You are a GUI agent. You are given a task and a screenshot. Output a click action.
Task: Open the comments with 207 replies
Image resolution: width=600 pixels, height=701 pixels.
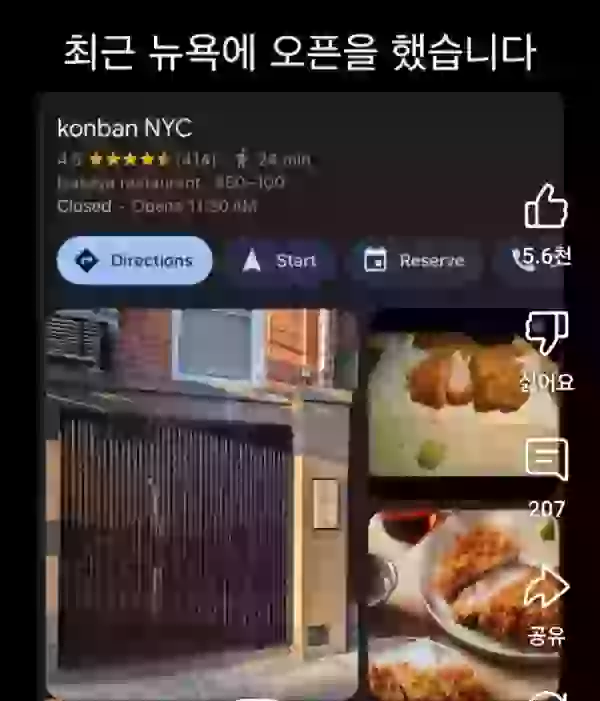point(546,460)
